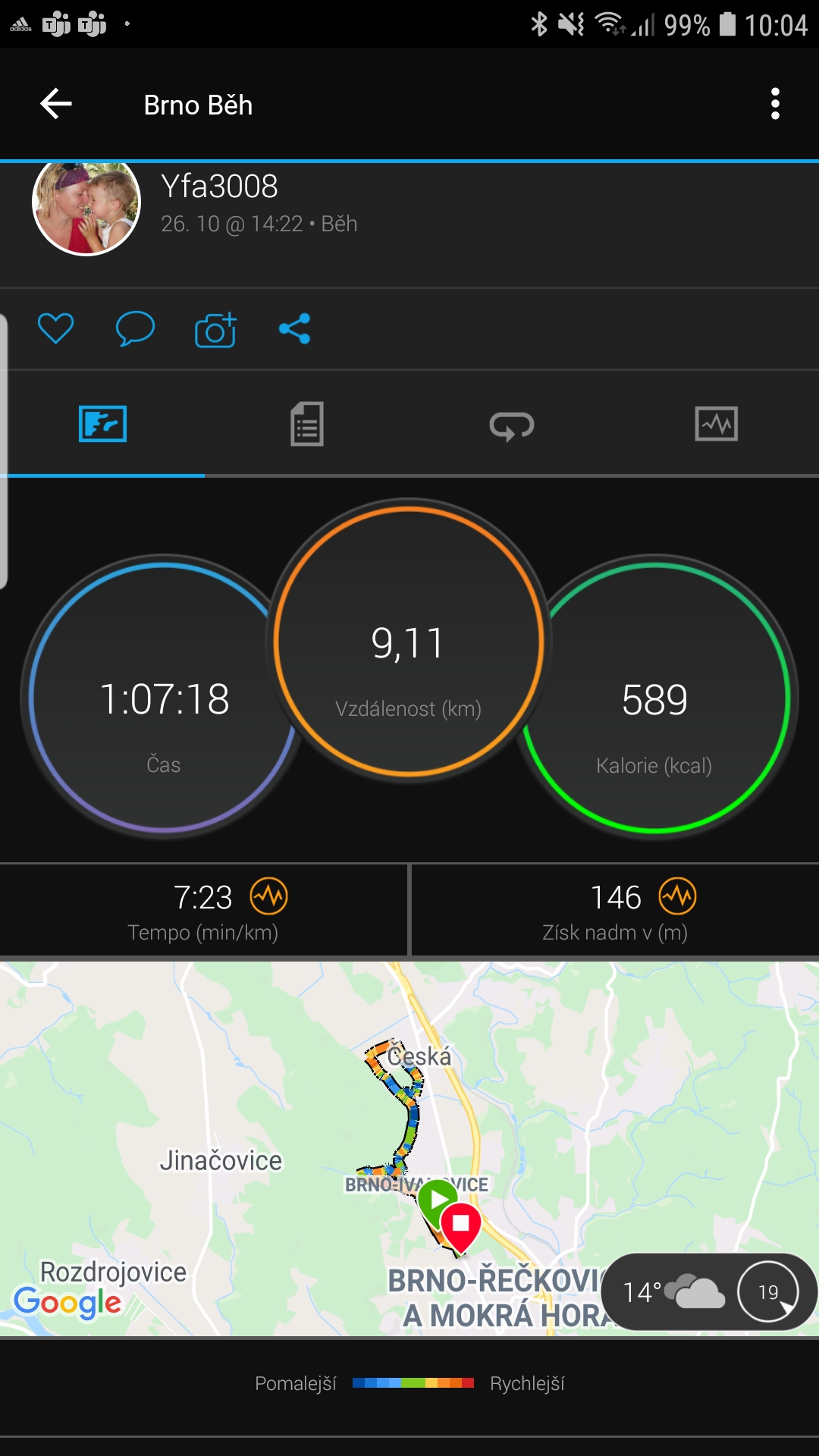Like this activity with the heart
819x1456 pixels.
click(55, 328)
